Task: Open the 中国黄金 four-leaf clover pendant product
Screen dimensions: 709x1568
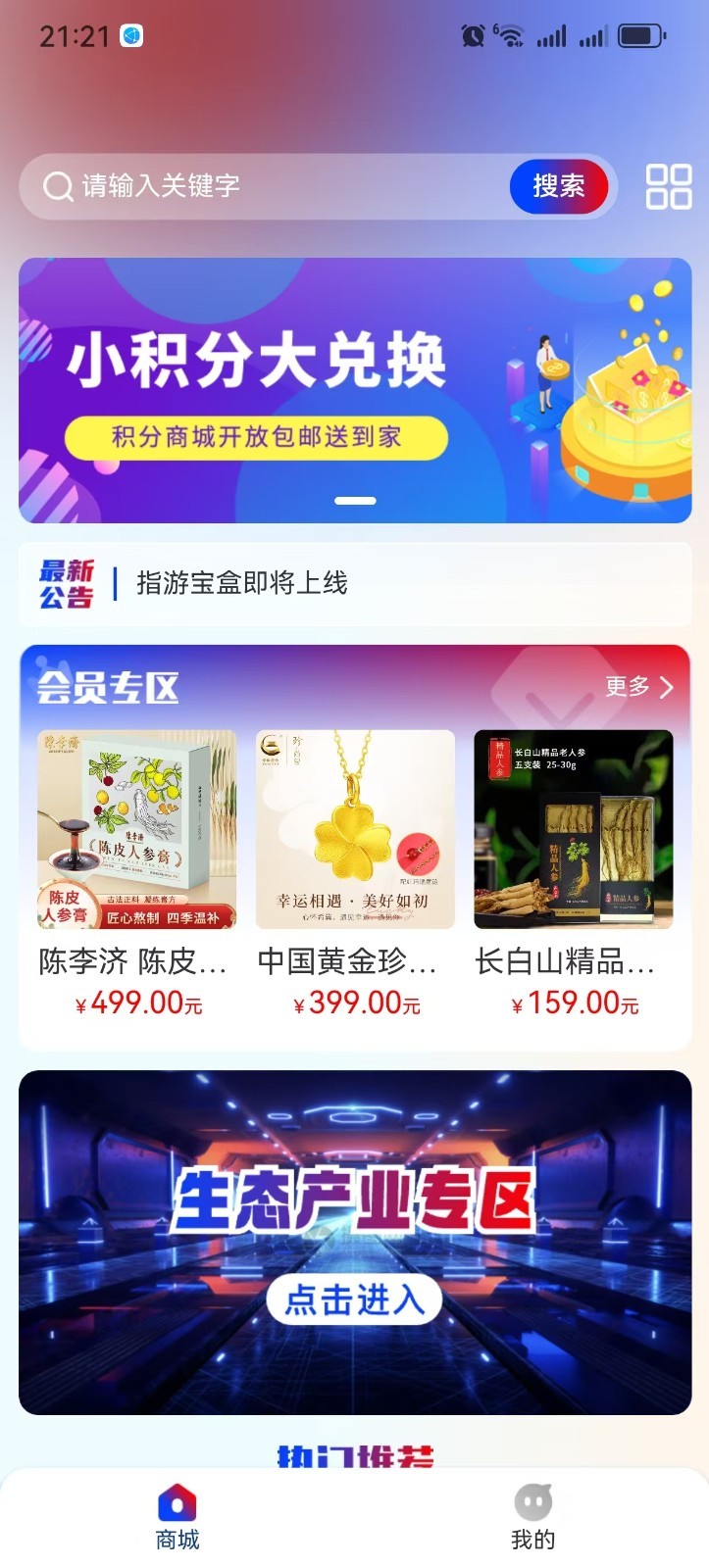Action: (x=355, y=867)
